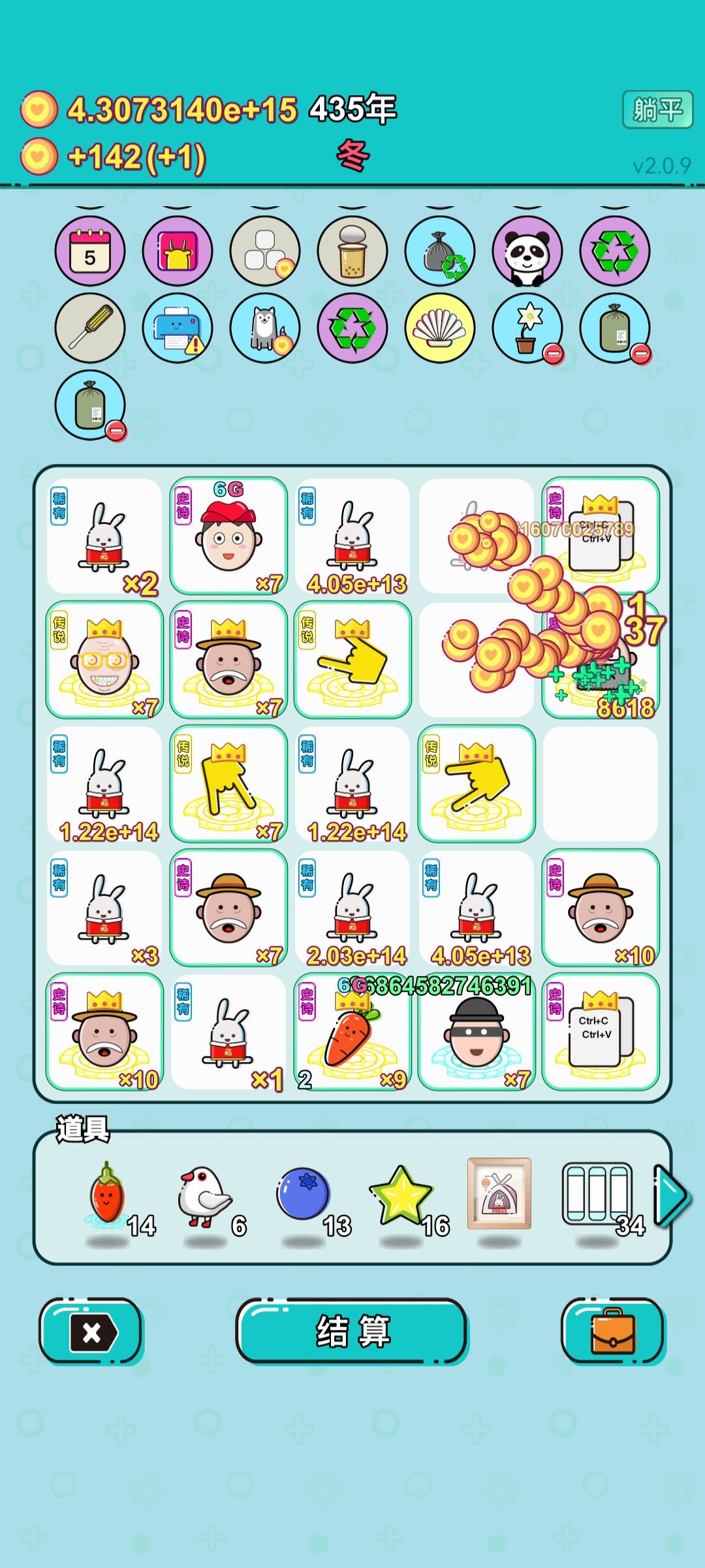Select the framed rabbit picture item
Viewport: 705px width, 1568px height.
click(499, 1193)
